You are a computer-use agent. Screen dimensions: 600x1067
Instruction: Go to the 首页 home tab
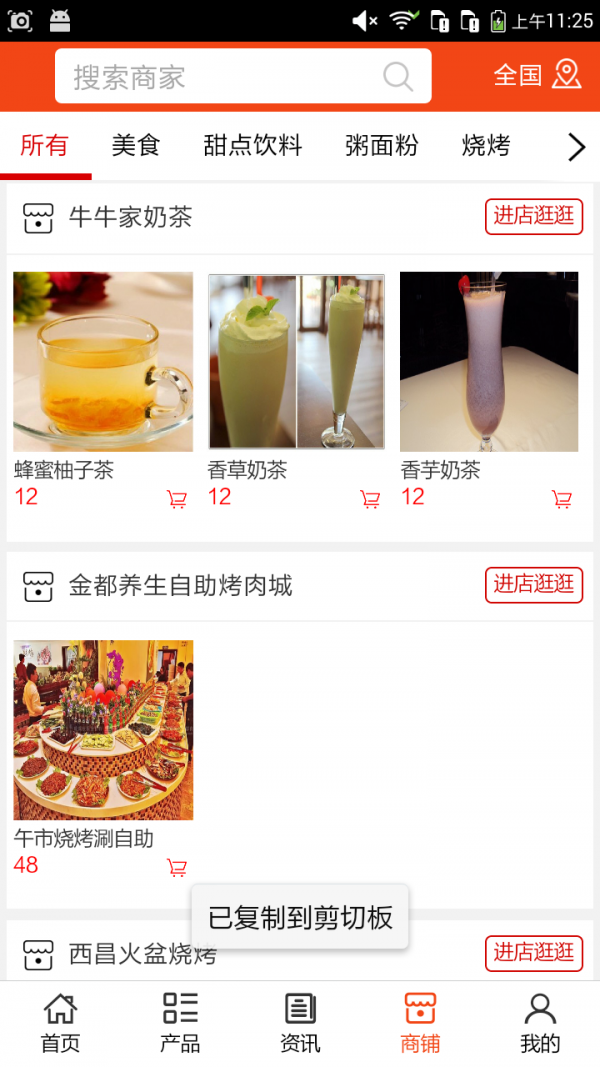pos(60,1023)
